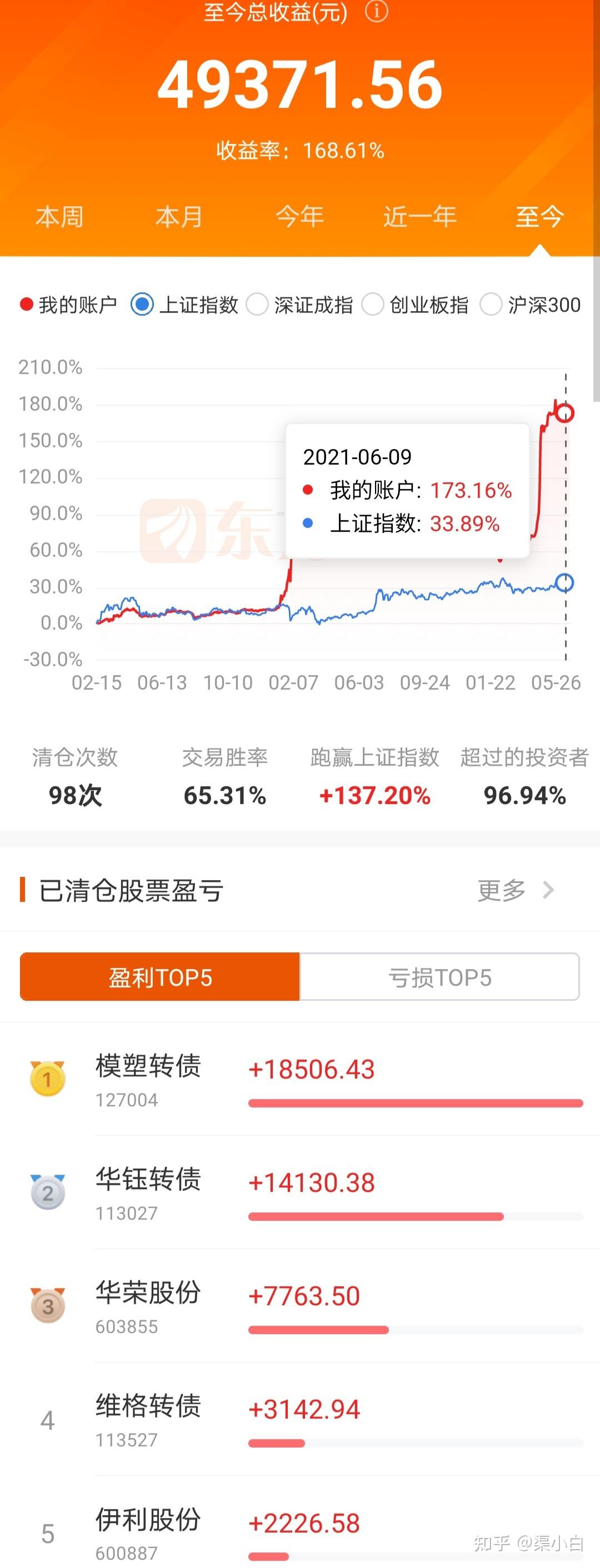Open 更多 cleared stock profit details

coord(515,891)
